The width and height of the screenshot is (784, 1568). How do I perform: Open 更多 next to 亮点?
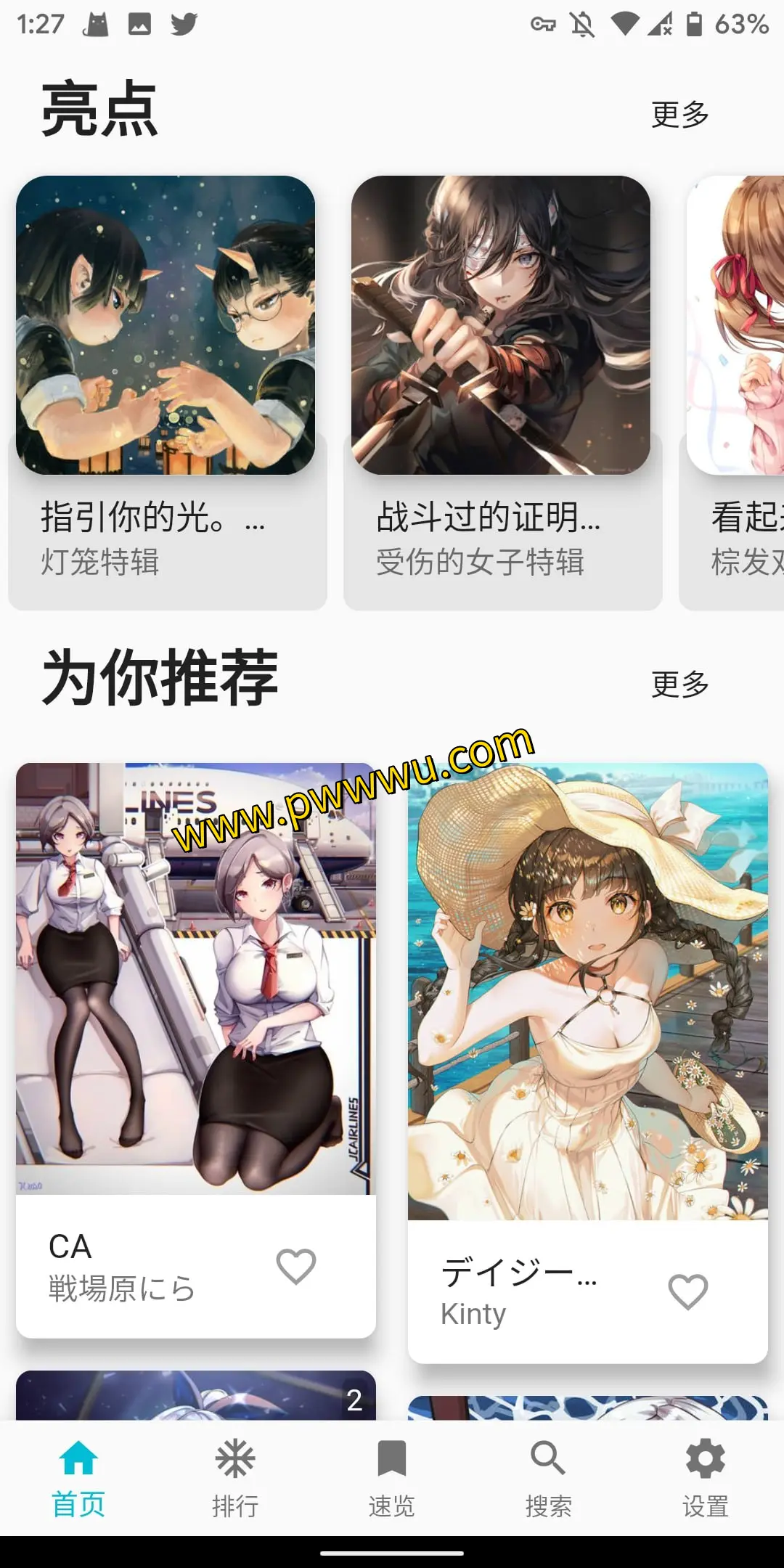click(x=679, y=115)
